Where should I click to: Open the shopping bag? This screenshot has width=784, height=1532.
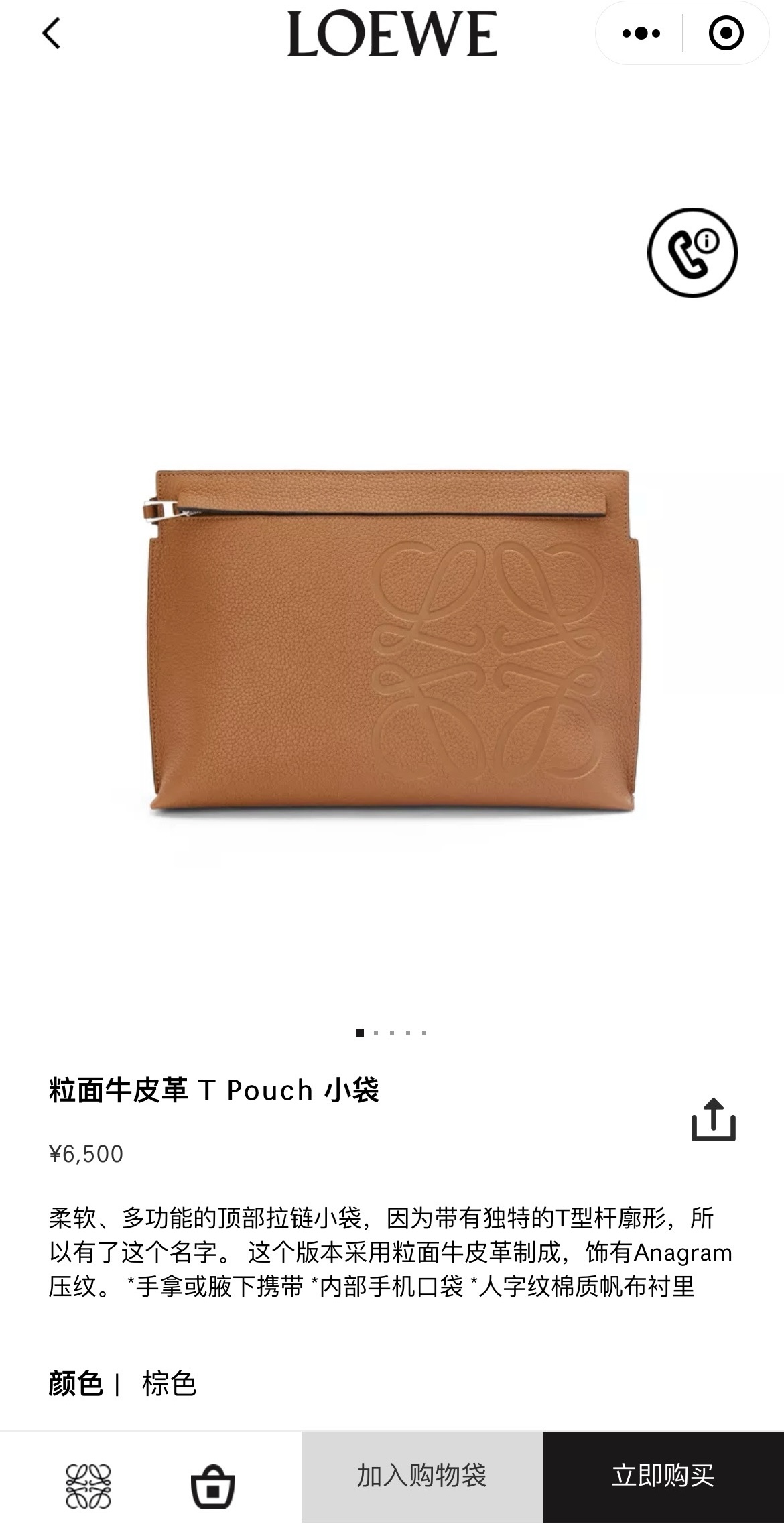coord(213,1486)
